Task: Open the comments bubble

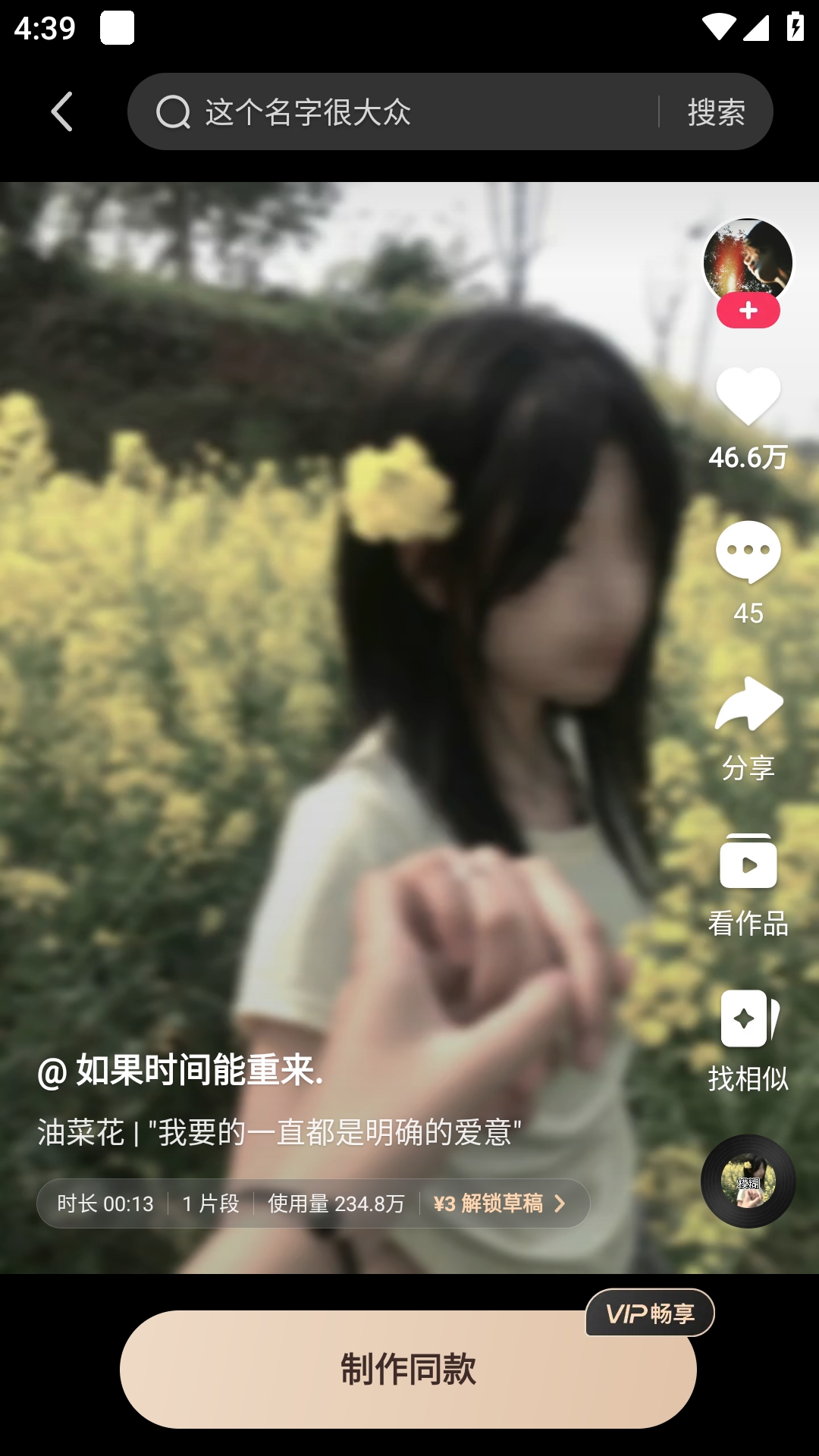Action: point(748,552)
